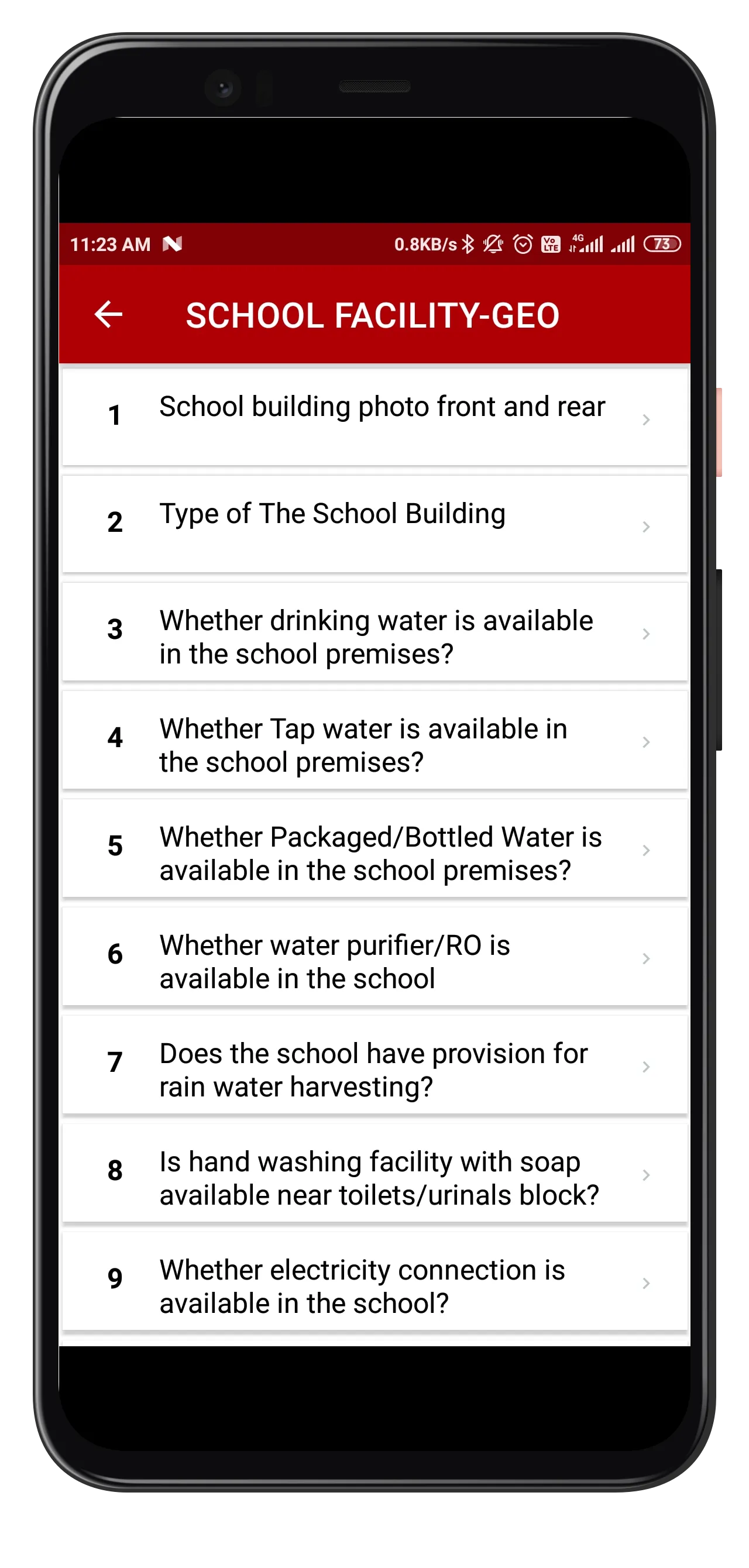Select the Tap water availability item
The width and height of the screenshot is (749, 1568).
point(374,742)
